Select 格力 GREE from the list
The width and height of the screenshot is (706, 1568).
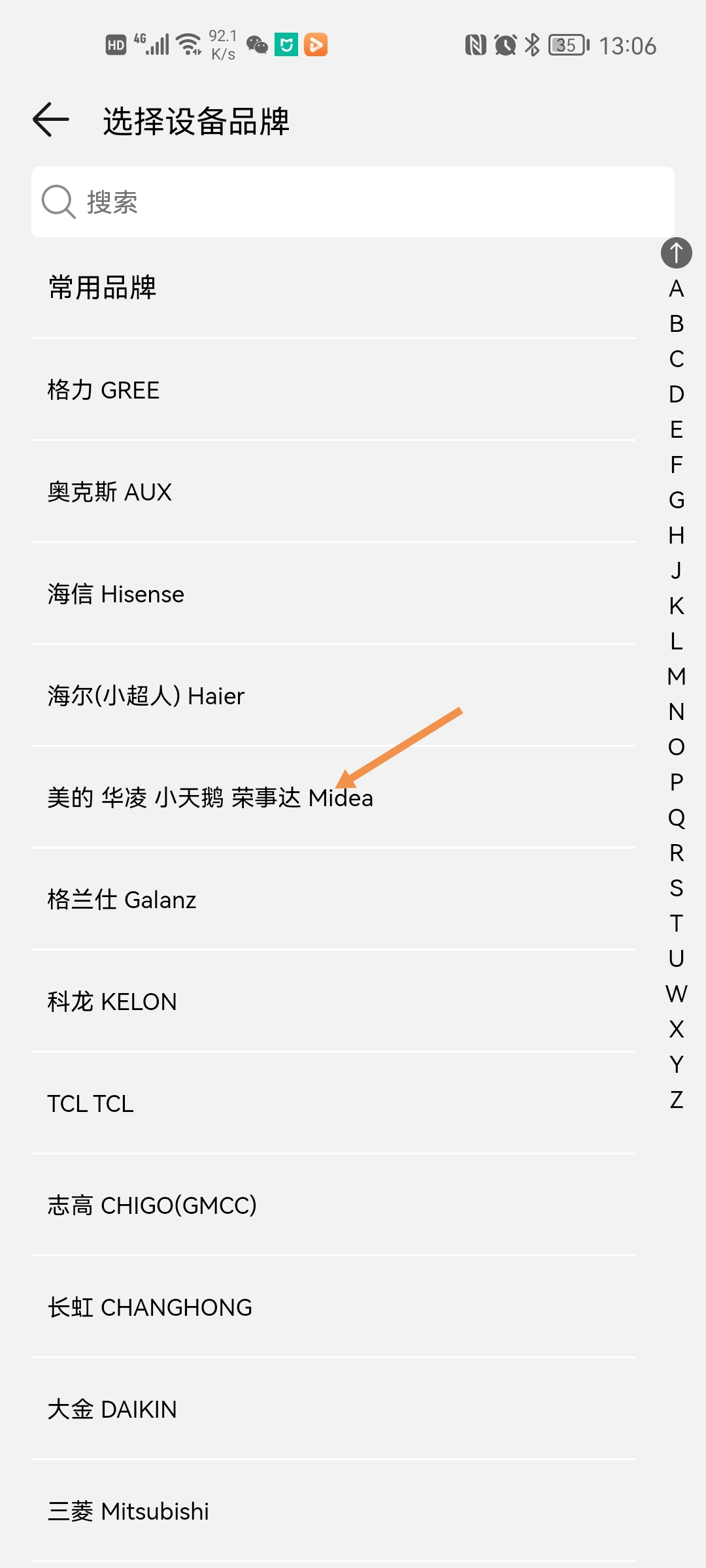click(103, 389)
